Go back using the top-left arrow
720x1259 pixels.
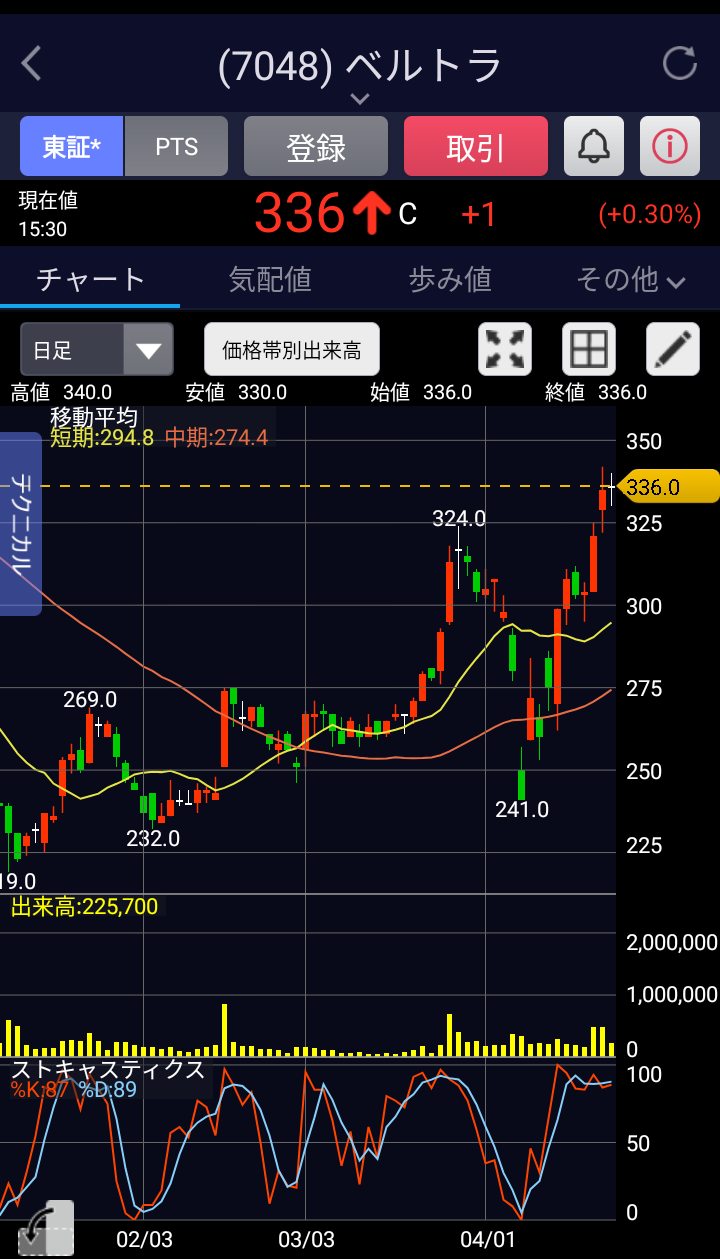point(31,64)
